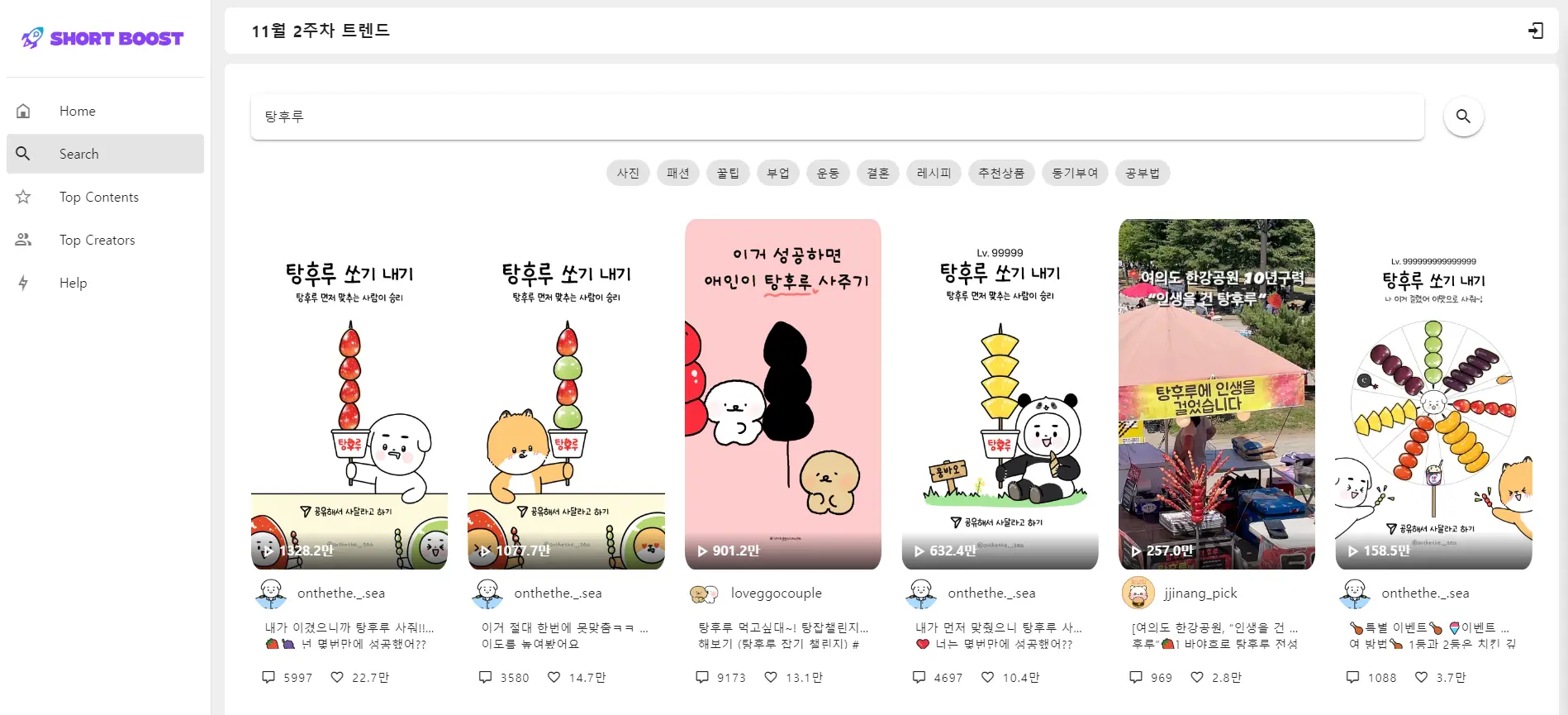Filter by 꿀팁 chip
This screenshot has width=1568, height=715.
tap(728, 173)
